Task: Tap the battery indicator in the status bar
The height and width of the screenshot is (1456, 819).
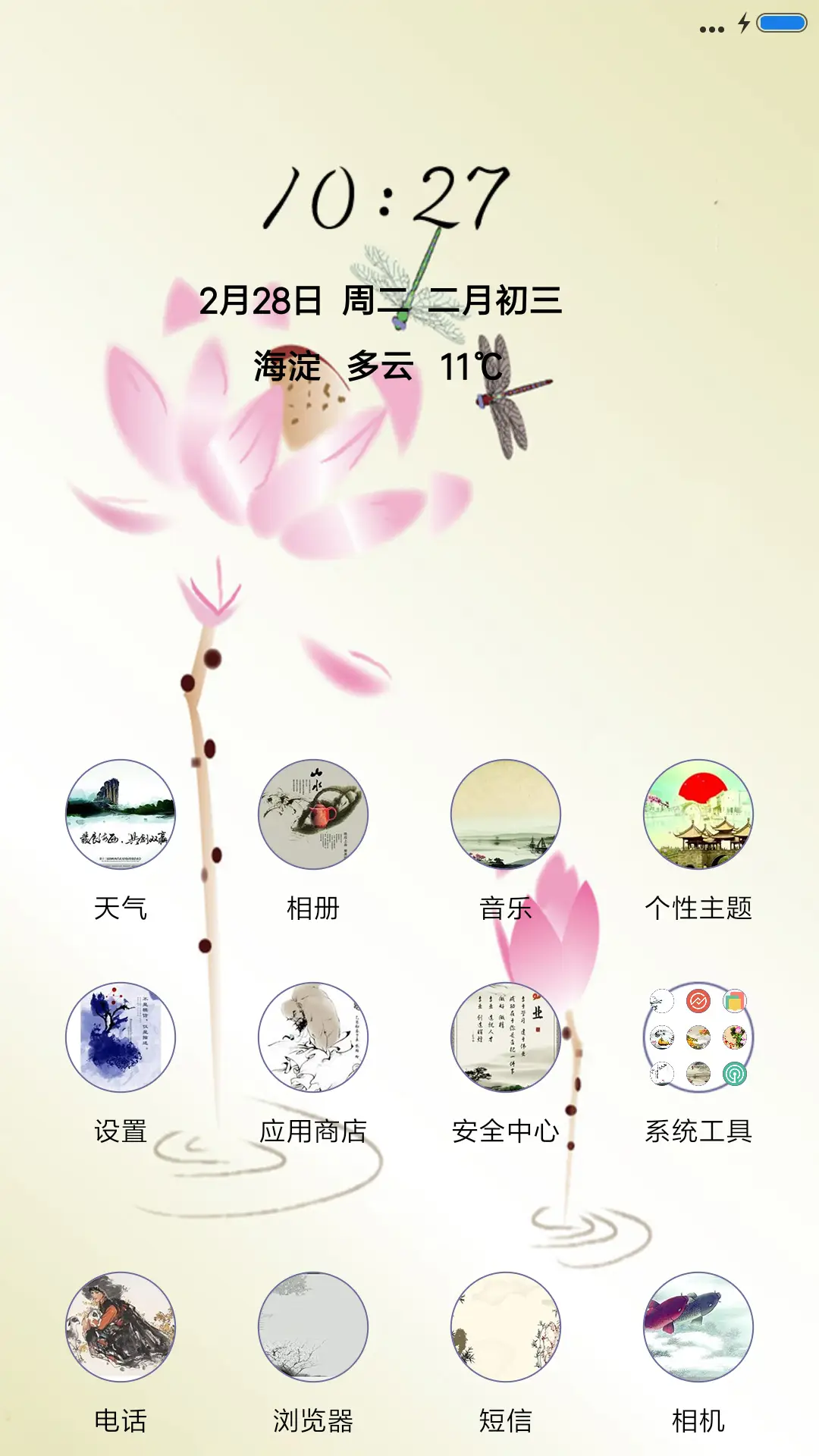Action: tap(782, 23)
